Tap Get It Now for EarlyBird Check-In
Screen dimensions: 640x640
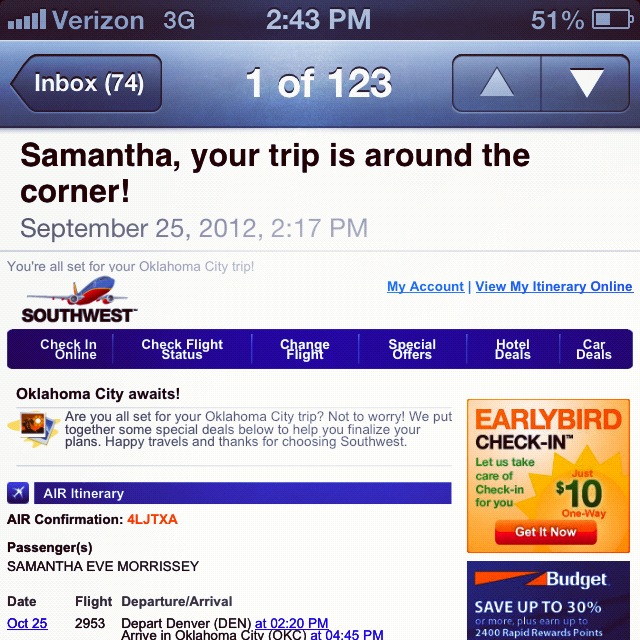coord(545,532)
